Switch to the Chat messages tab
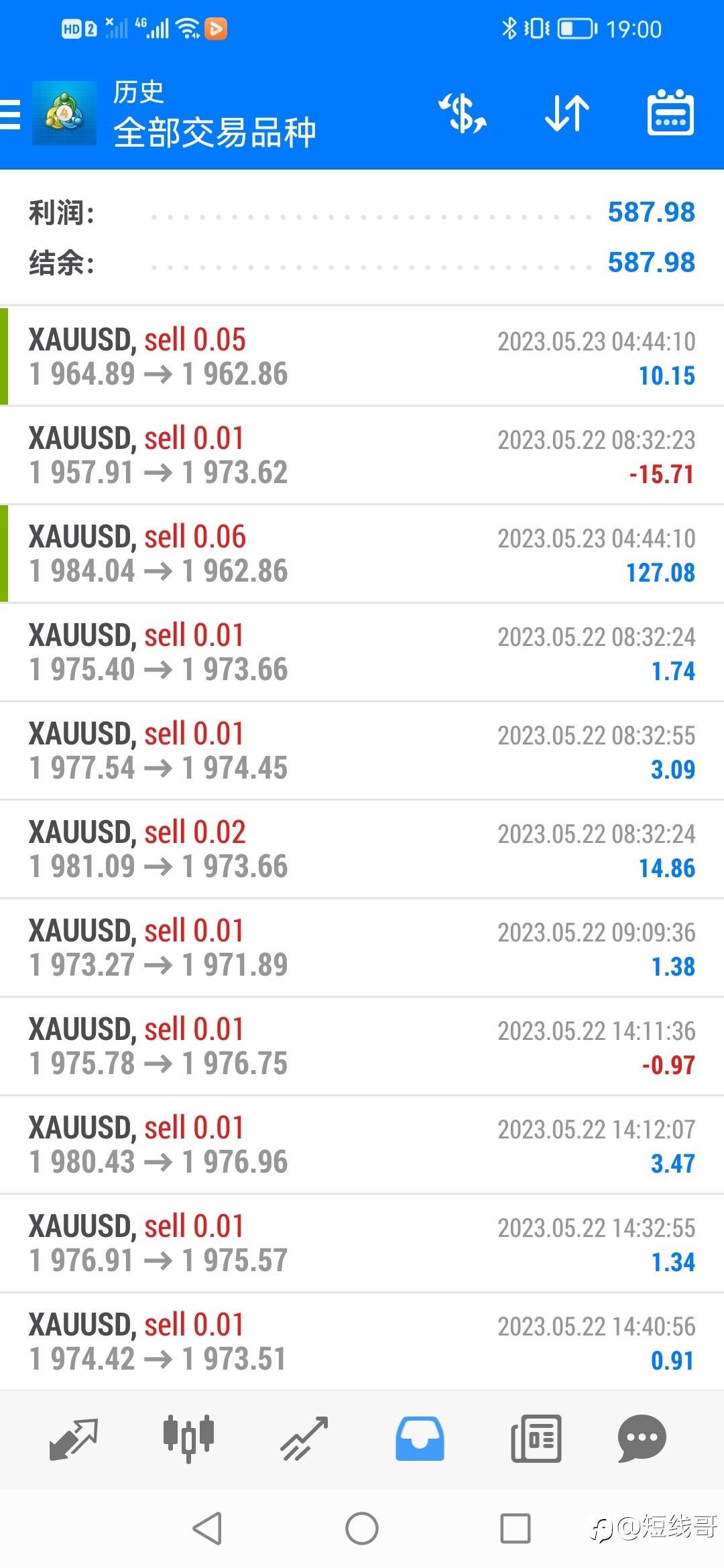 [642, 1439]
